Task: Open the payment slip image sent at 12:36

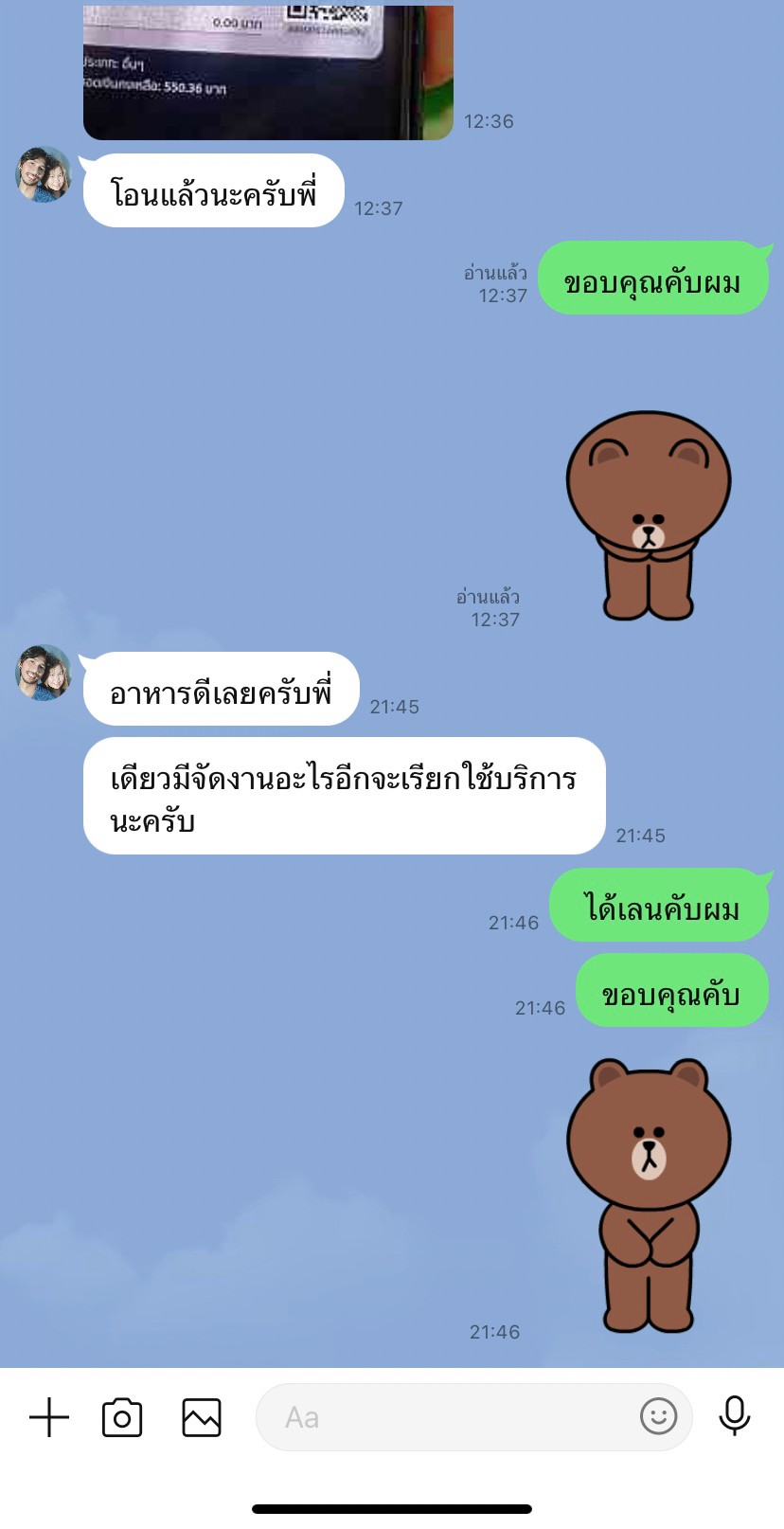Action: coord(268,71)
